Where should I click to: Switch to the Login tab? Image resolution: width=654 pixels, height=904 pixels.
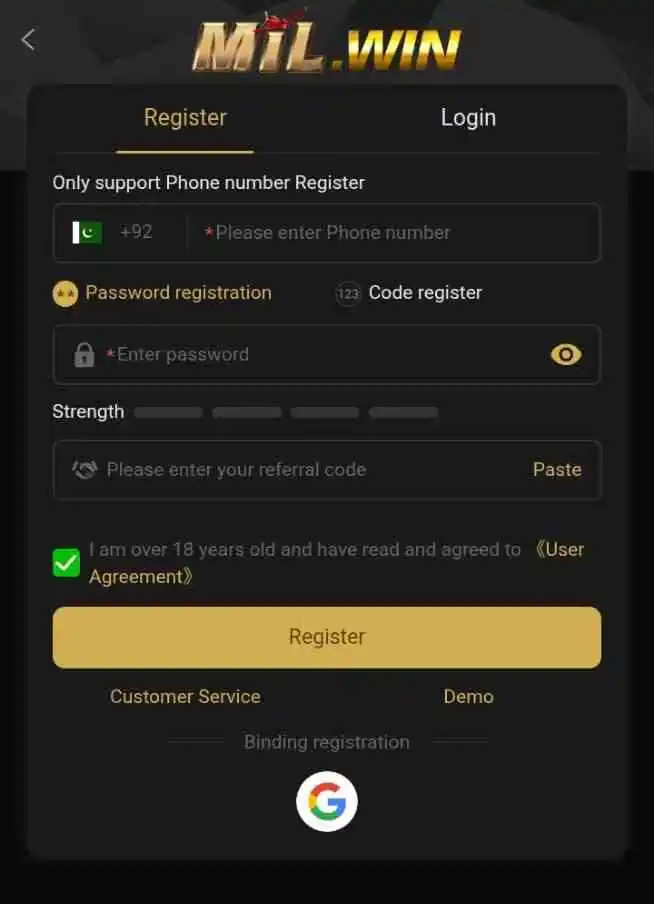coord(468,118)
